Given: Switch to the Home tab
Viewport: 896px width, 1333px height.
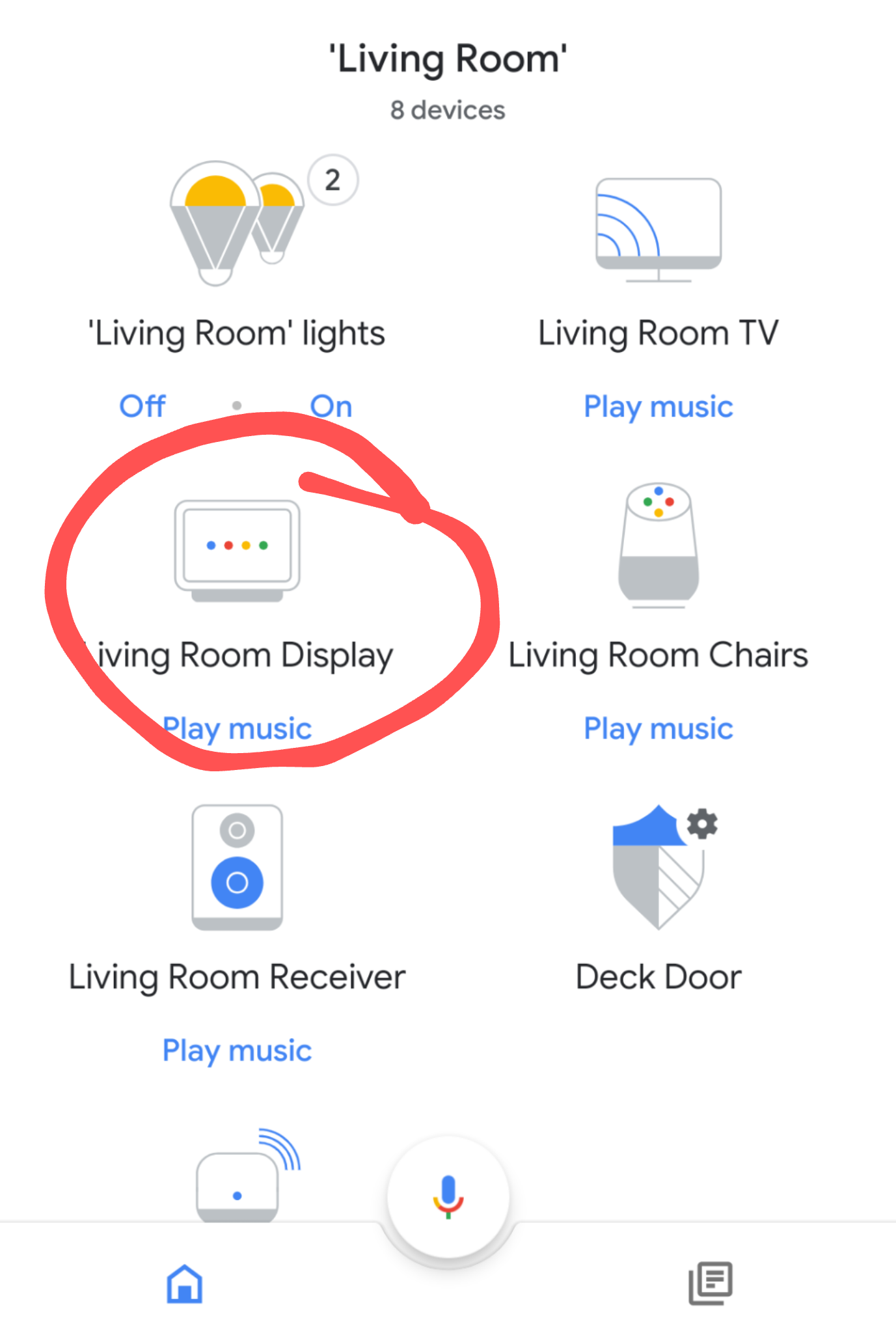Looking at the screenshot, I should [184, 1280].
